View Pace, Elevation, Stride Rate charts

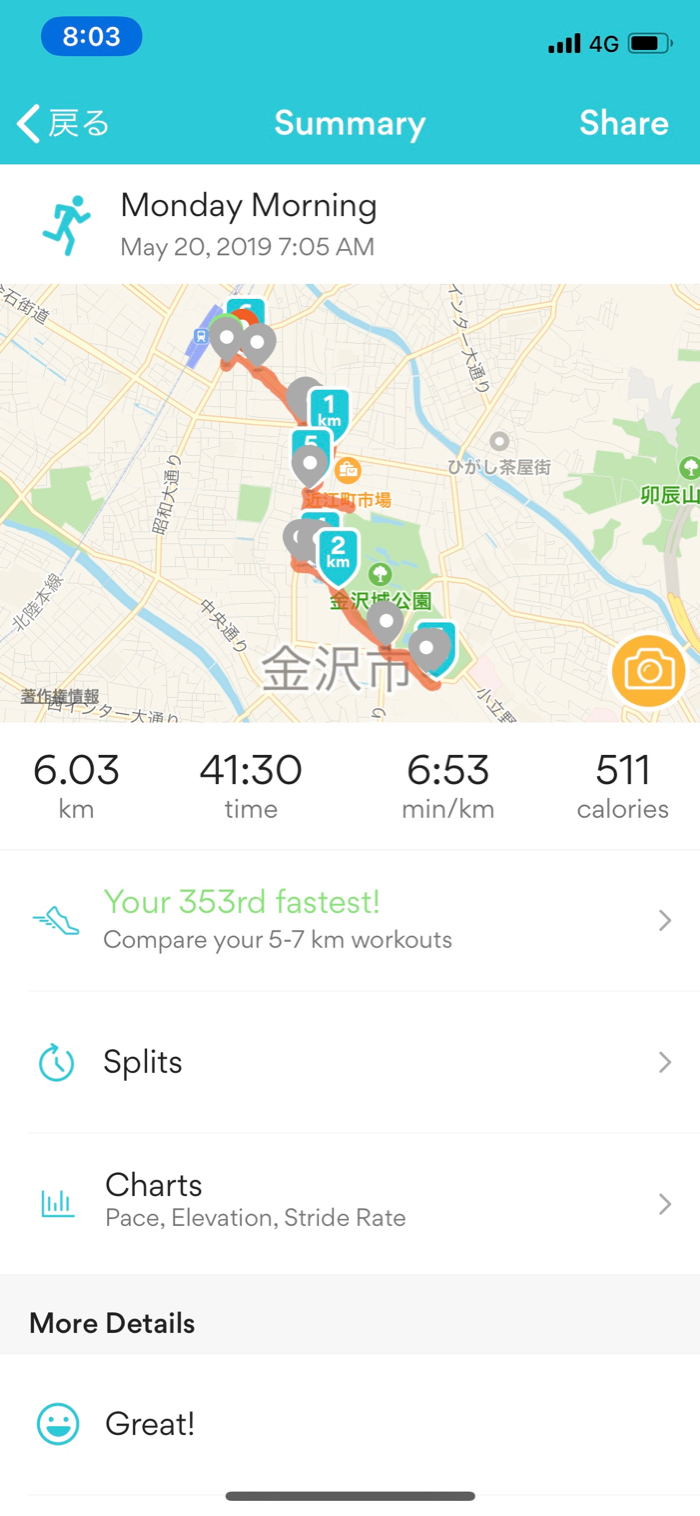(x=350, y=1202)
